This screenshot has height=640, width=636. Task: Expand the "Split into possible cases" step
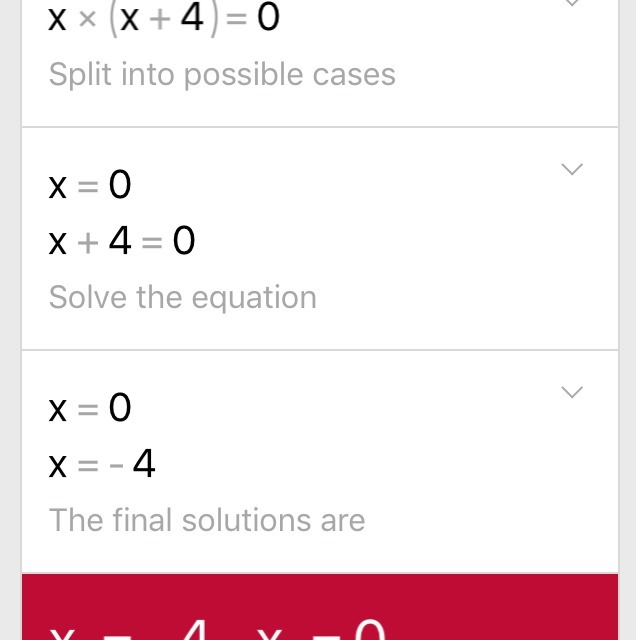coord(572,4)
